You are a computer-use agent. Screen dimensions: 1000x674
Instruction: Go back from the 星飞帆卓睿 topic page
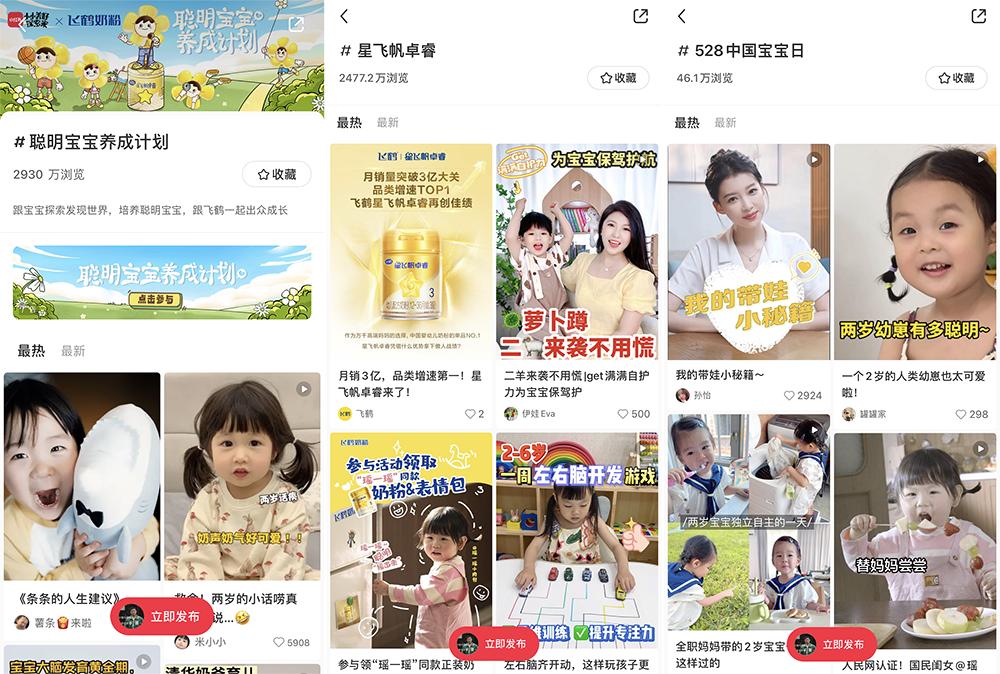(x=344, y=17)
